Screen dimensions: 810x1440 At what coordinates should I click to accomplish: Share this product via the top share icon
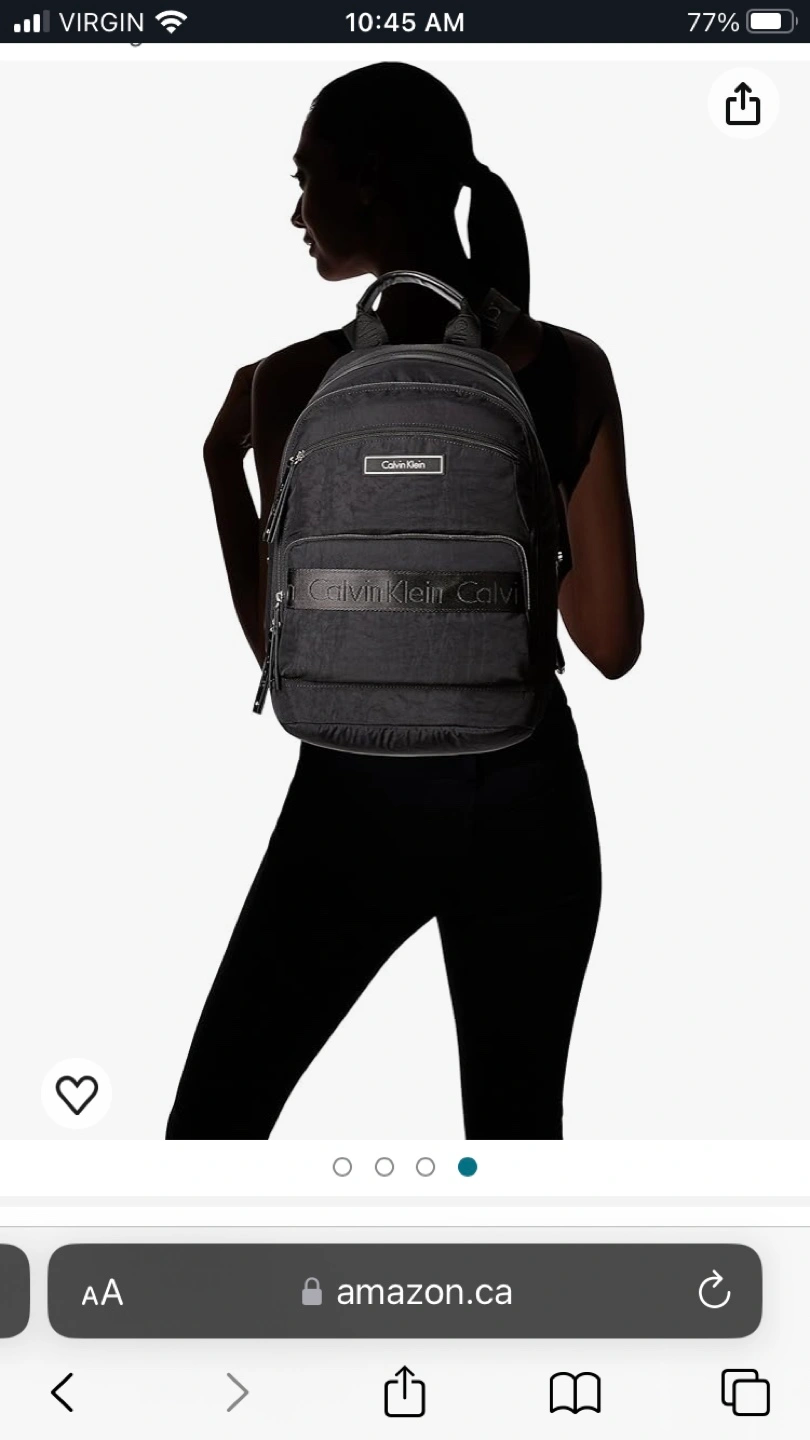[x=743, y=103]
